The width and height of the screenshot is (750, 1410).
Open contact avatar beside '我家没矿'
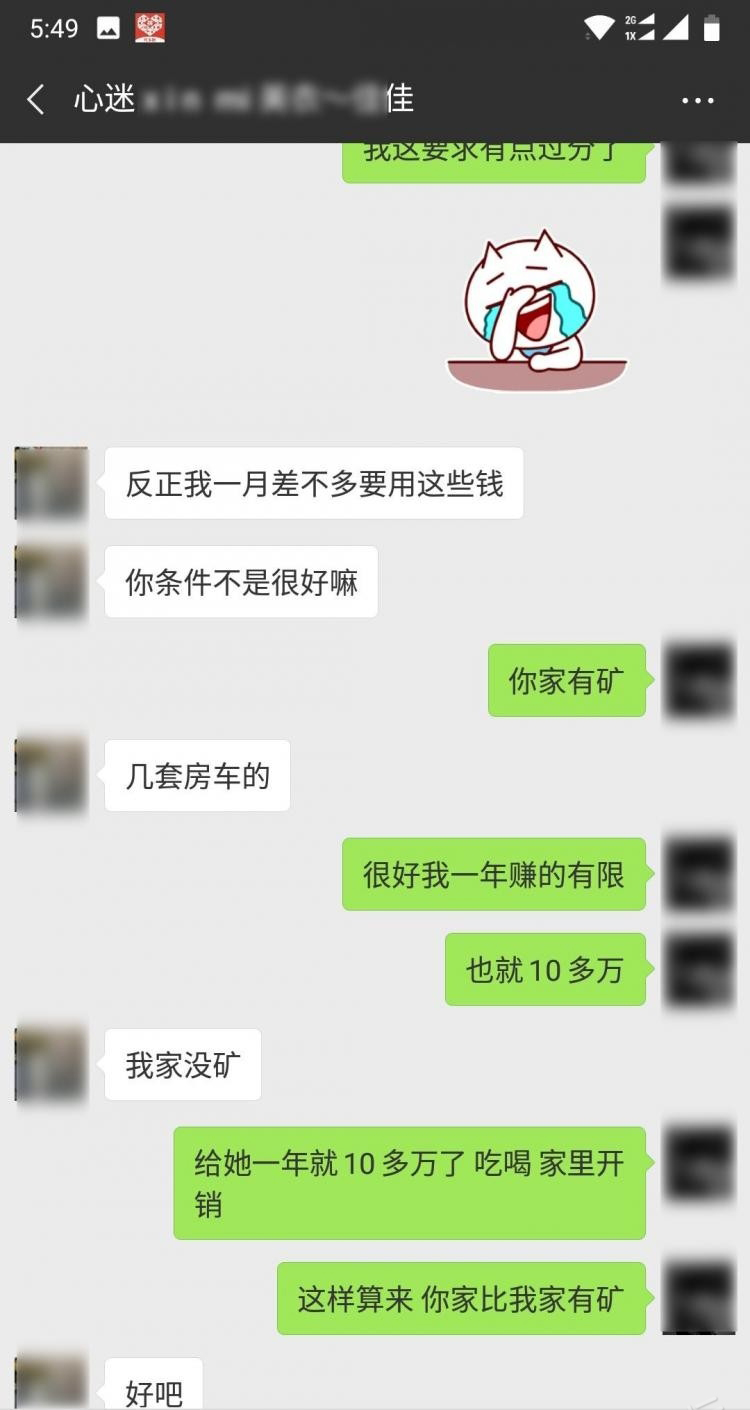51,1065
